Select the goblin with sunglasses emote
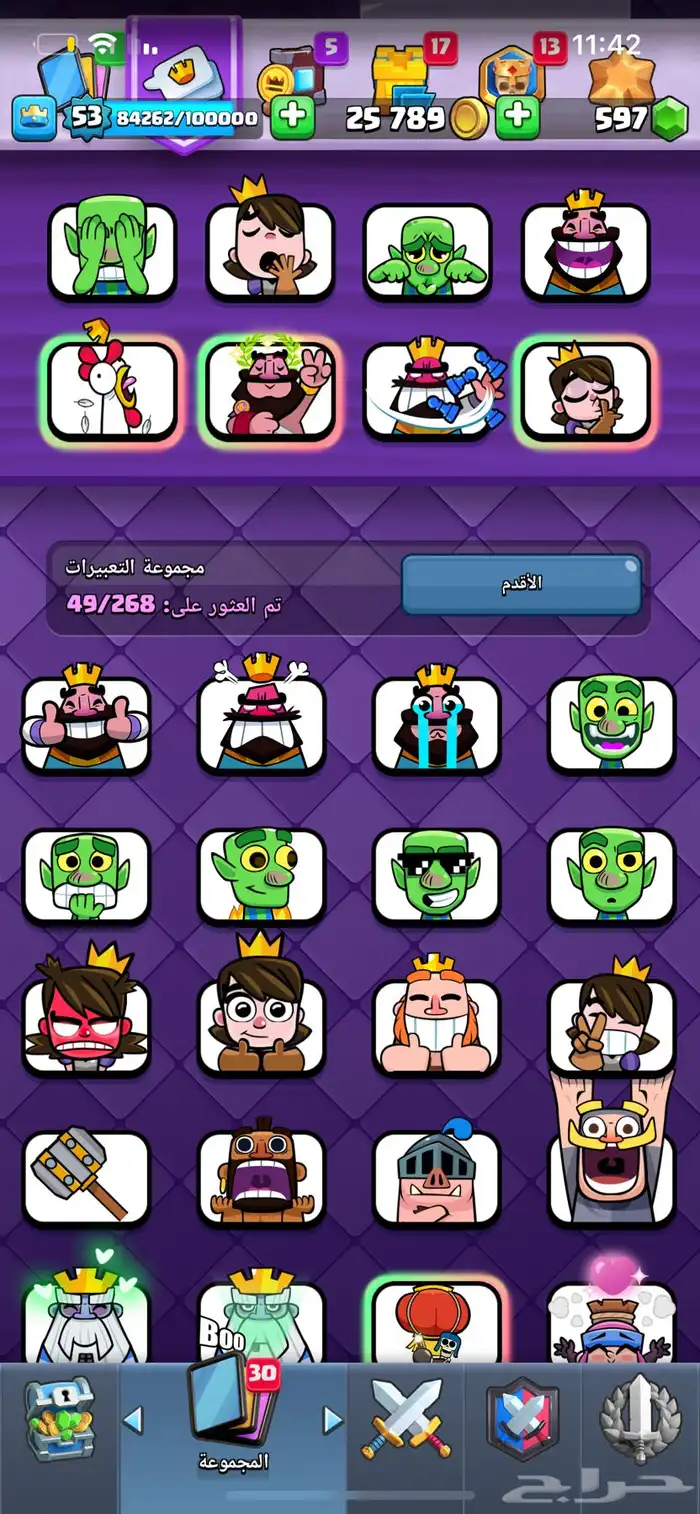Viewport: 700px width, 1514px height. pos(436,877)
